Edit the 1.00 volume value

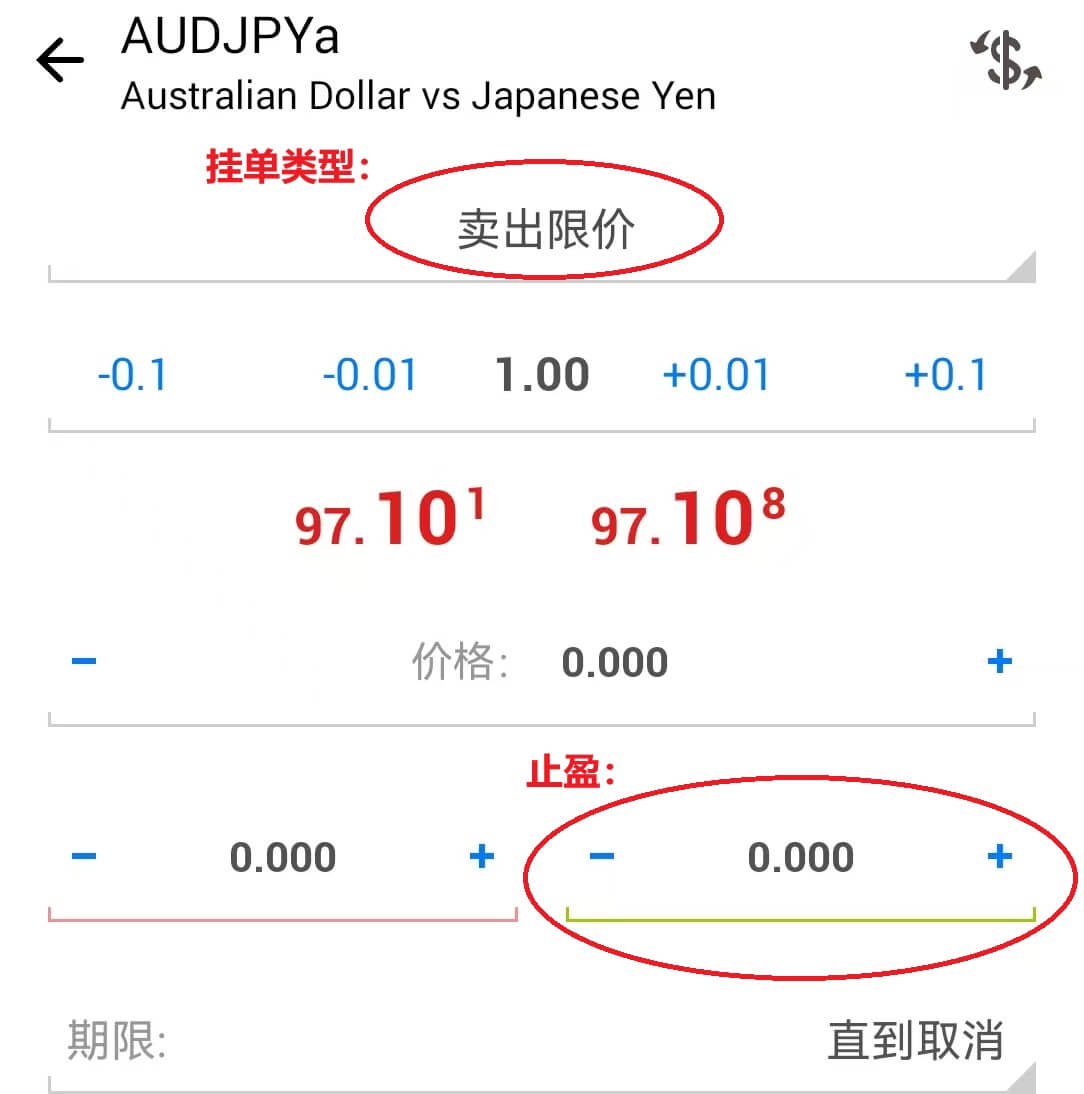[x=542, y=376]
